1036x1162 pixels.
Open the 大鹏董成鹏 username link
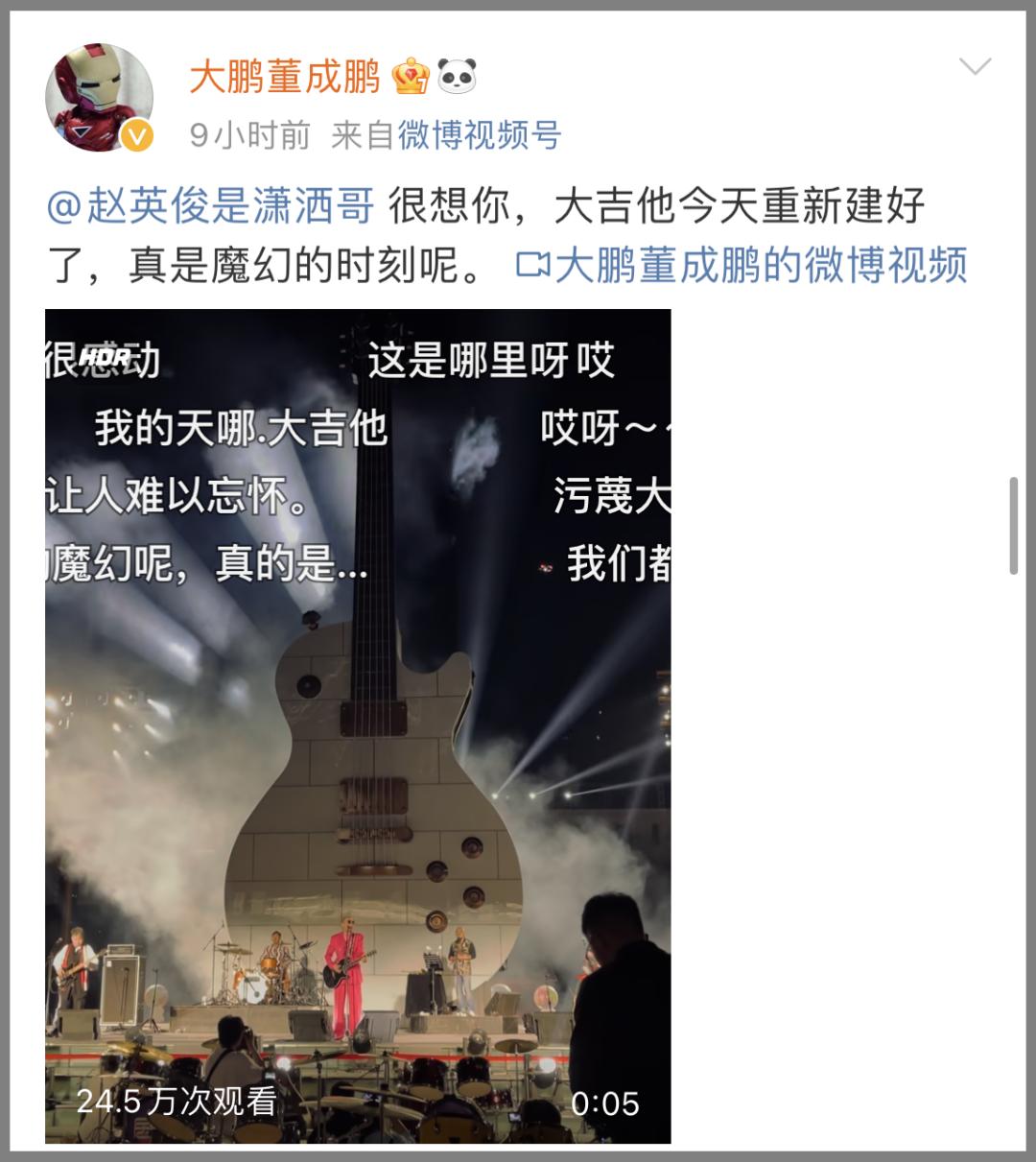[284, 77]
